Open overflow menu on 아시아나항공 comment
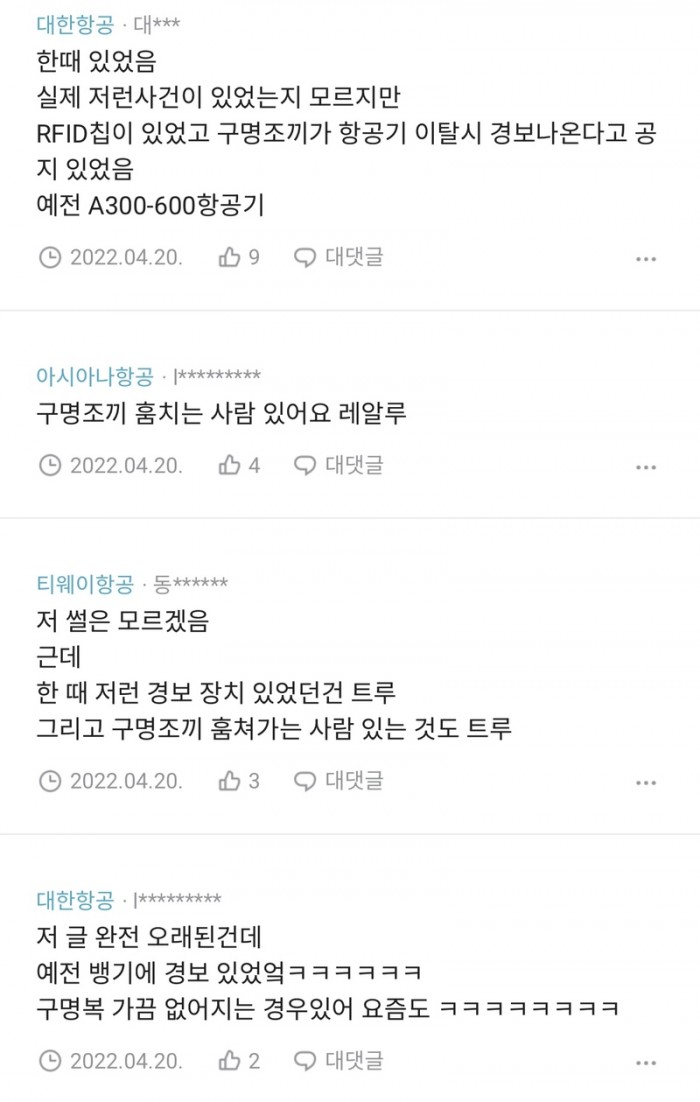 pyautogui.click(x=646, y=467)
